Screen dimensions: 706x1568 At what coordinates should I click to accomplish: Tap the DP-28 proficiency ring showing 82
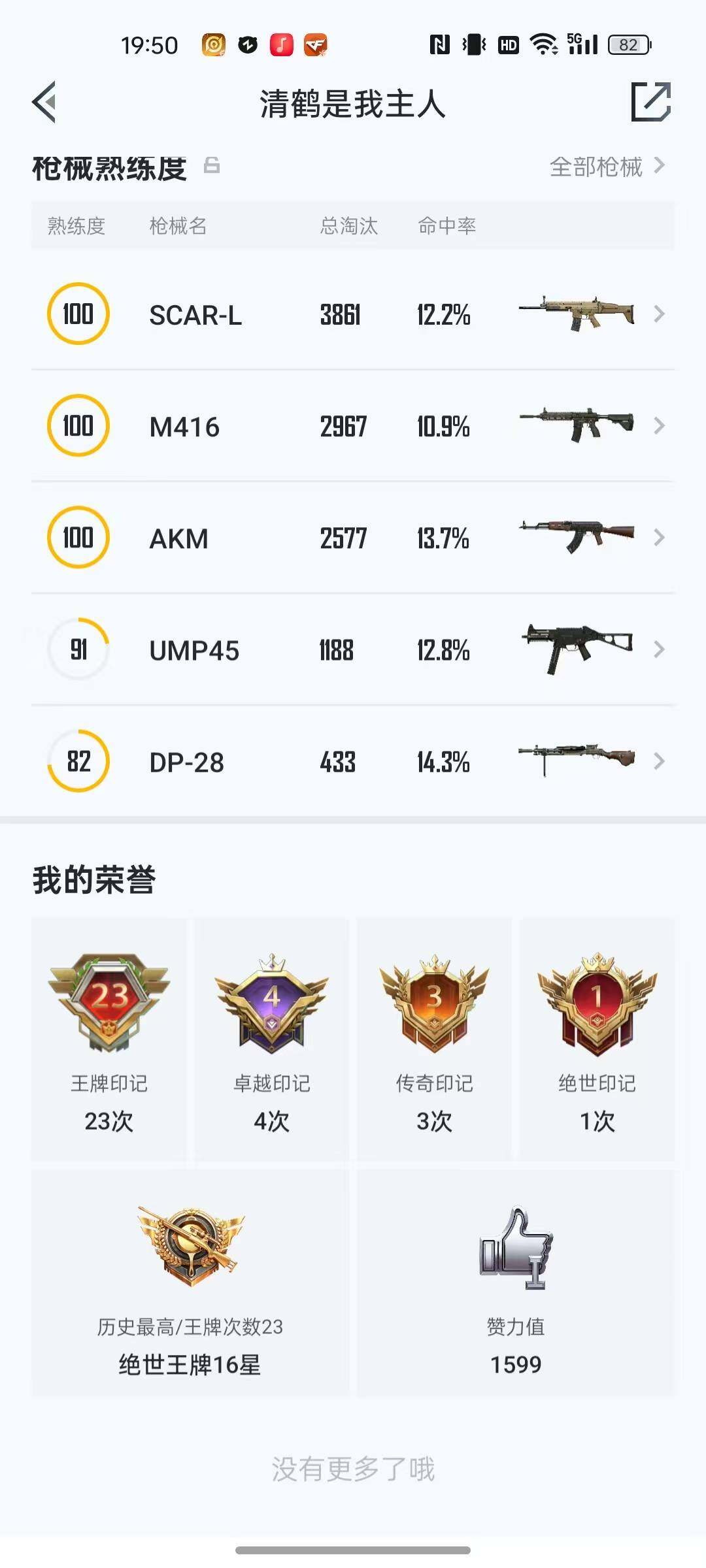click(77, 761)
